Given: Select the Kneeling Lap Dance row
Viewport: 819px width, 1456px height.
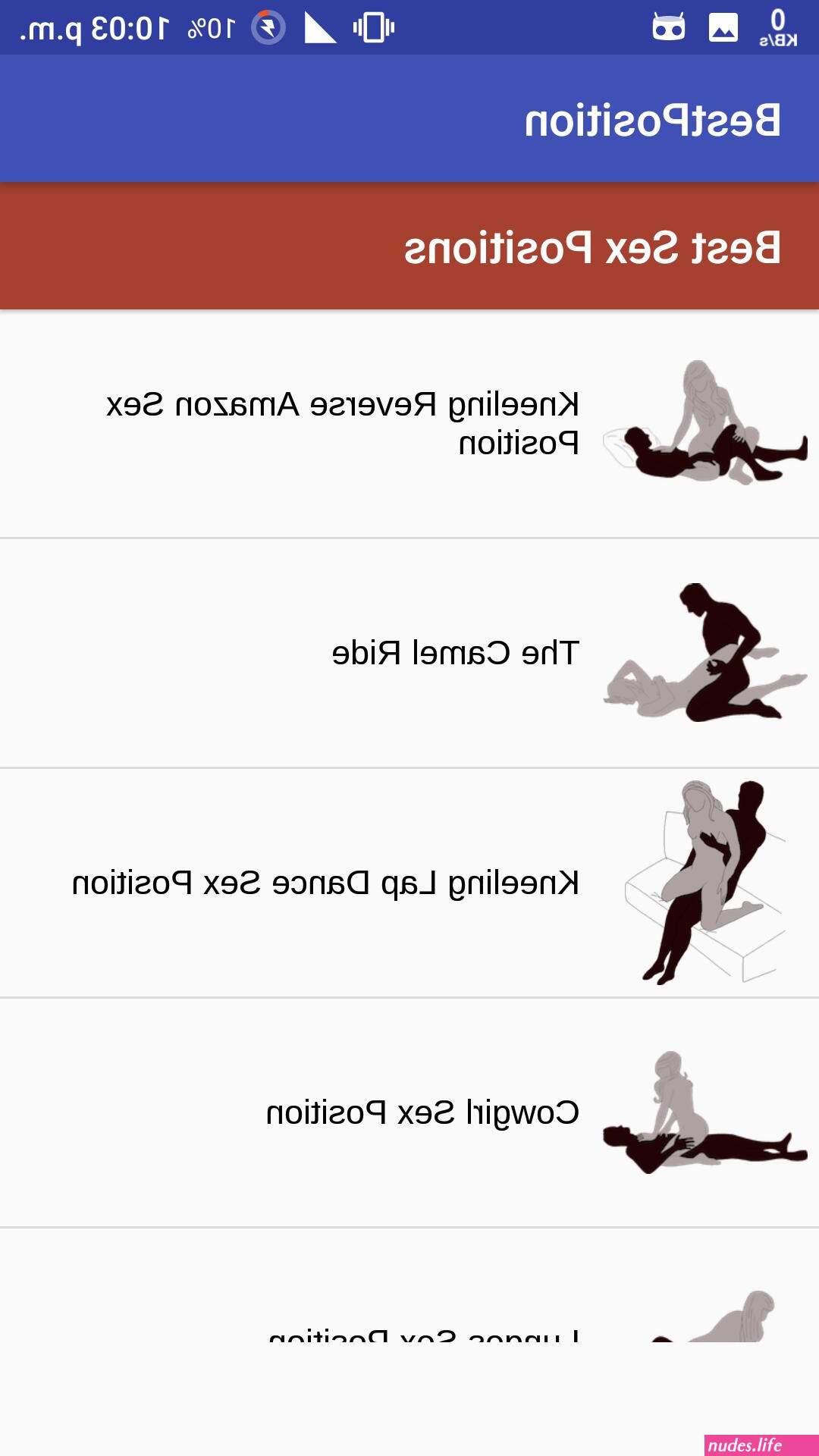Looking at the screenshot, I should click(x=409, y=883).
